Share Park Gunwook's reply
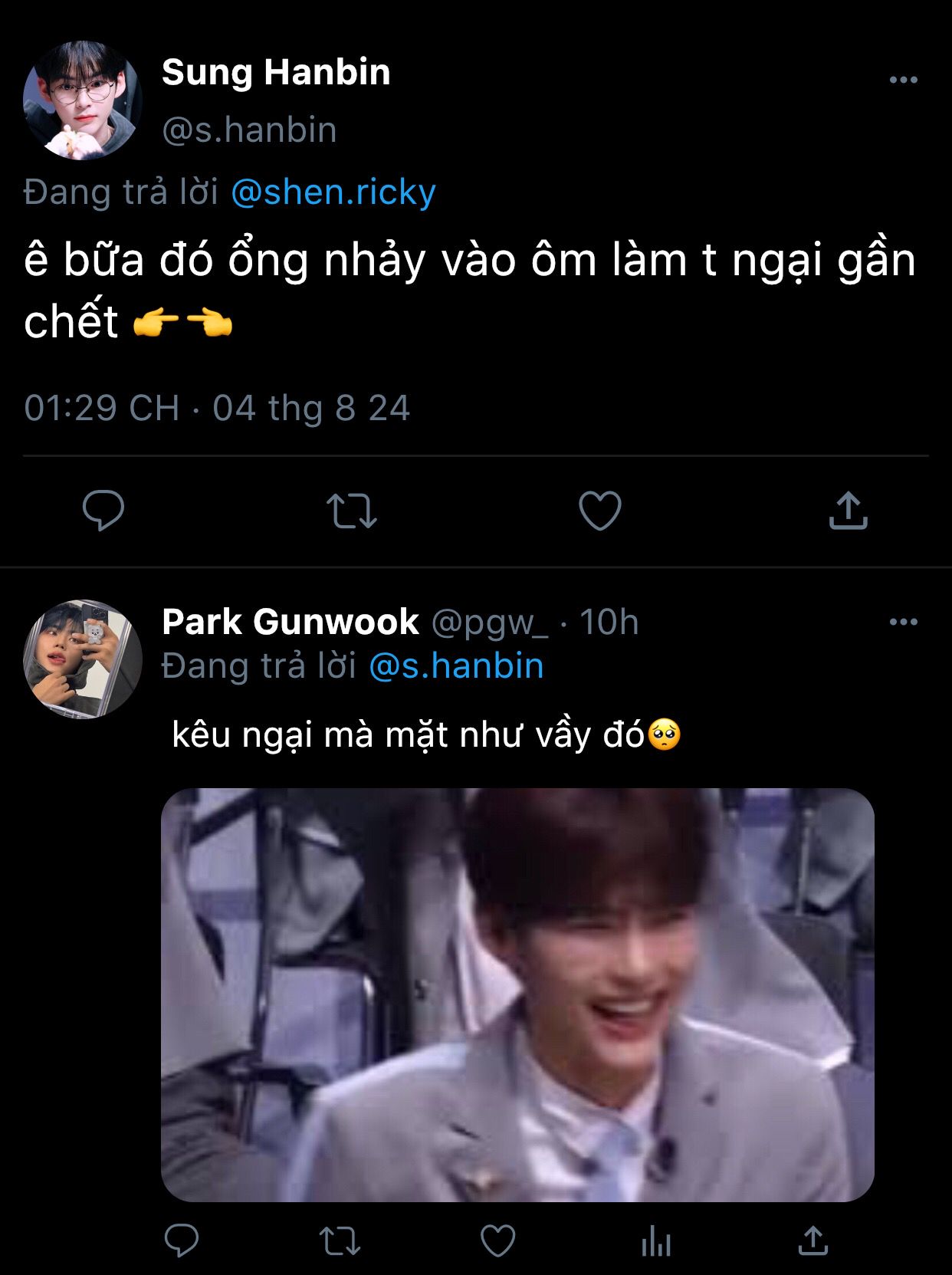The image size is (952, 1275). 813,1240
